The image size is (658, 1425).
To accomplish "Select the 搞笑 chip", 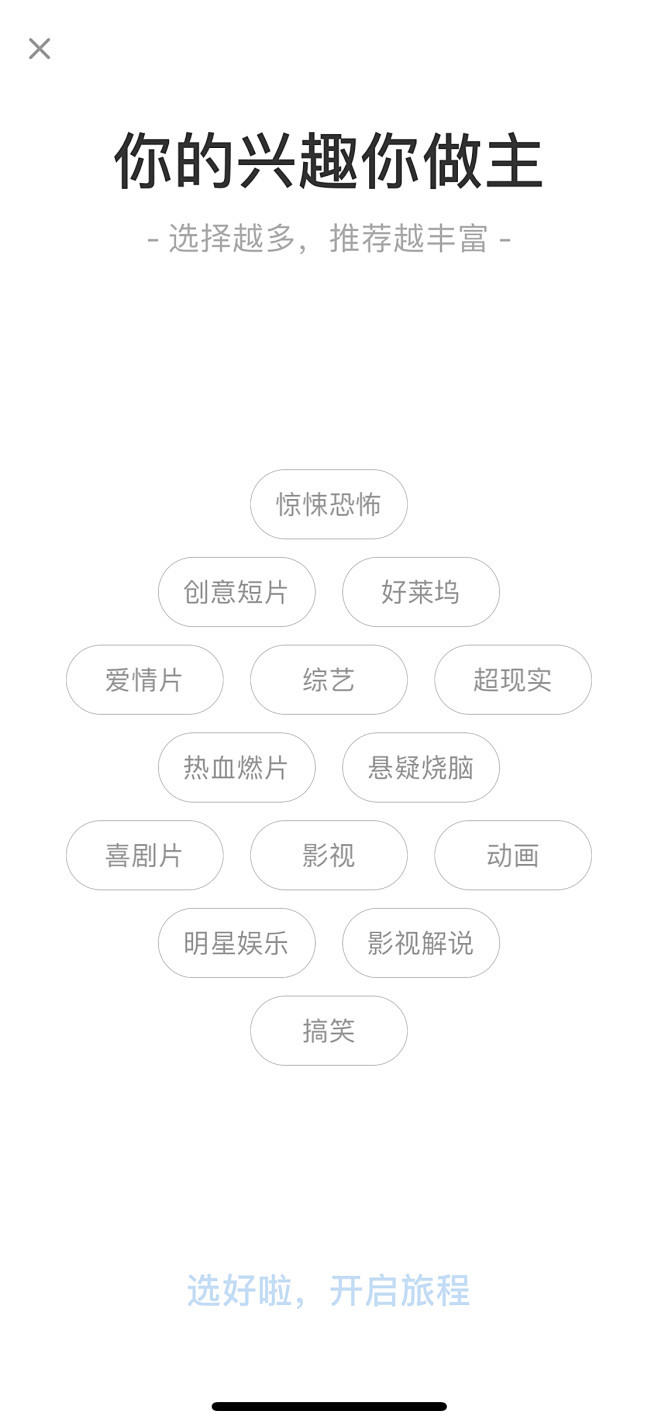I will pyautogui.click(x=329, y=1031).
